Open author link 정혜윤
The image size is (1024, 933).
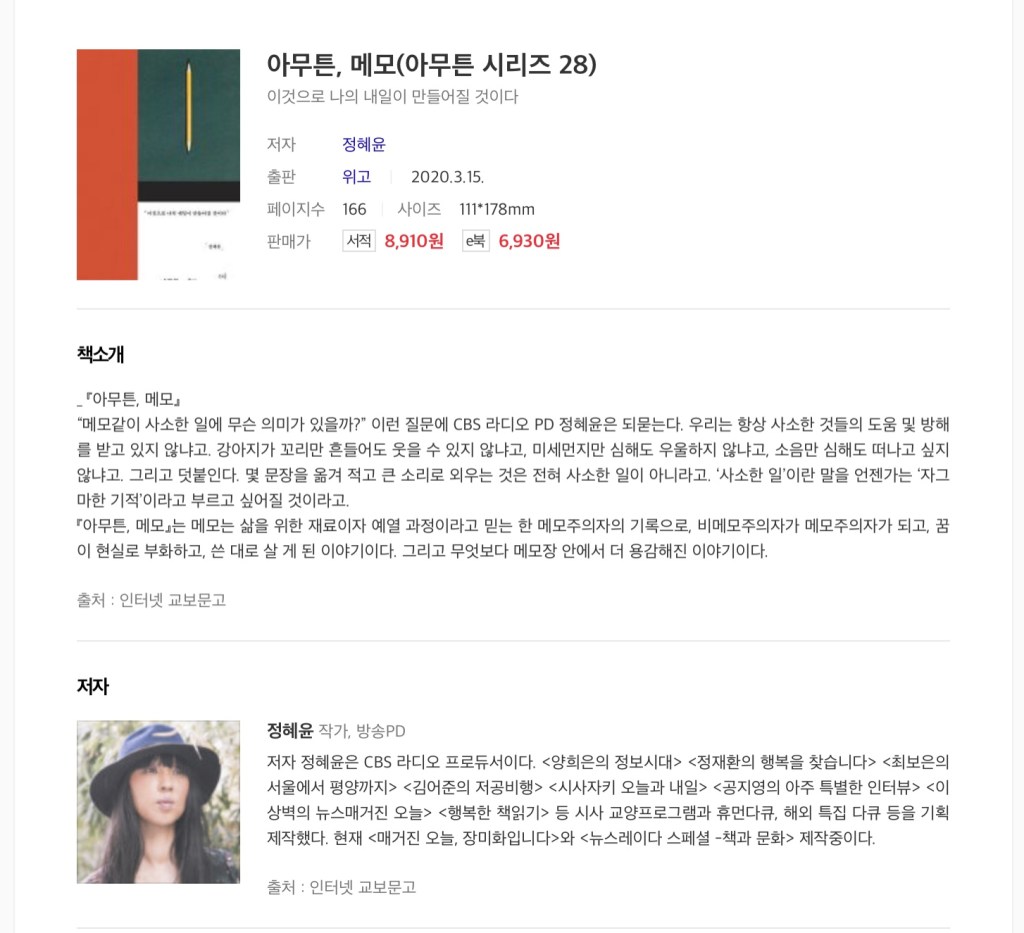[x=363, y=145]
